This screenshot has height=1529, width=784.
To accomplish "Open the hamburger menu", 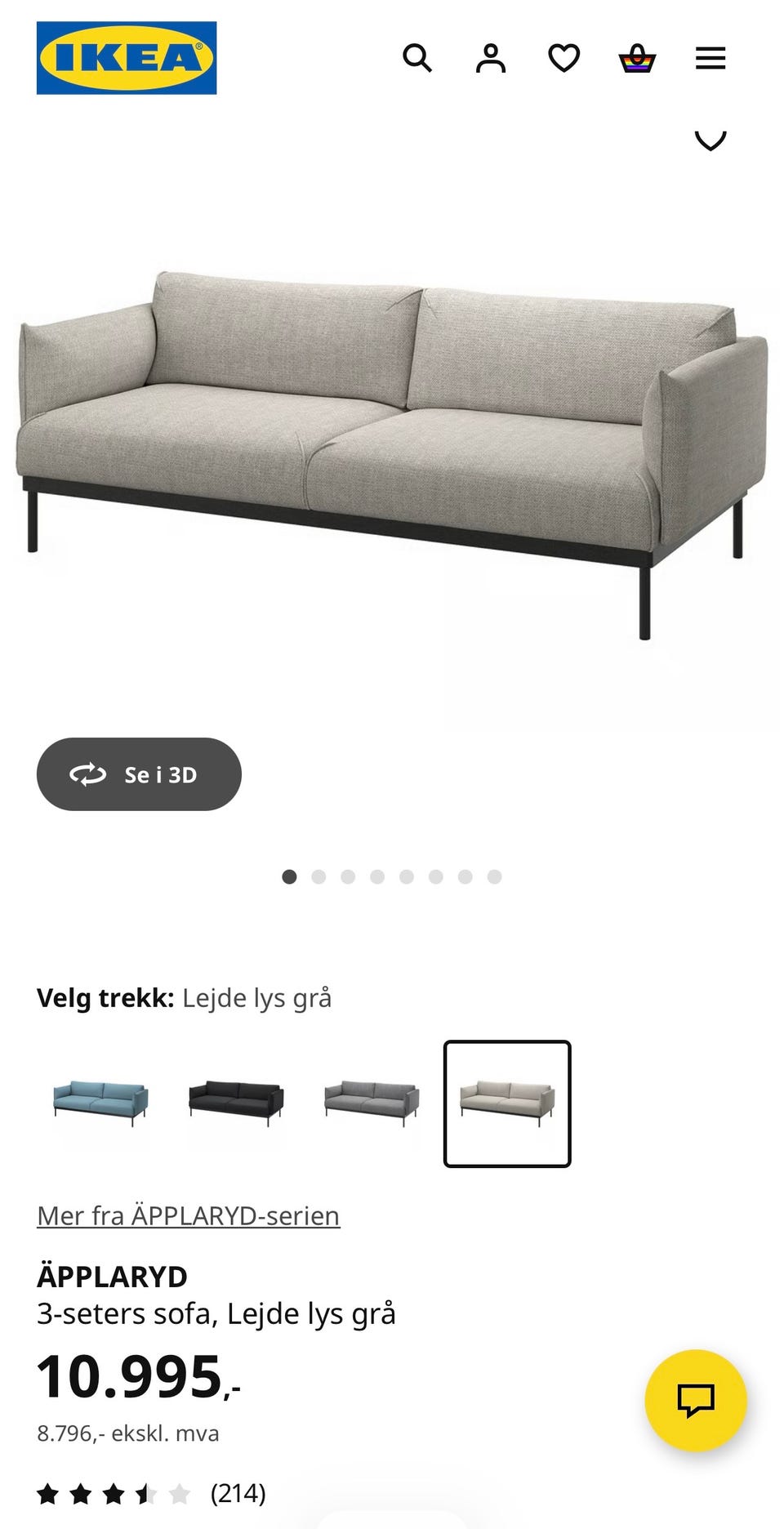I will coord(710,58).
